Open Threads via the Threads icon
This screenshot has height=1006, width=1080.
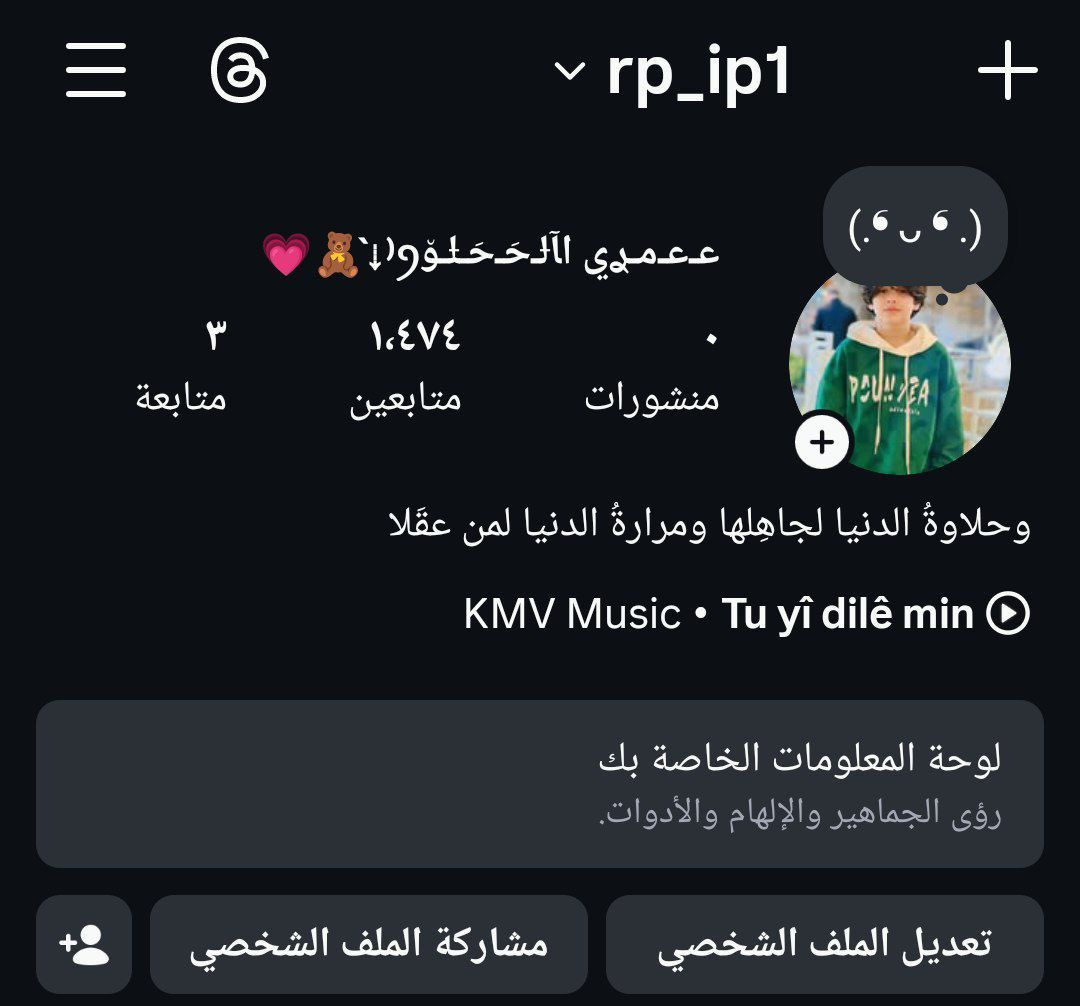point(239,71)
